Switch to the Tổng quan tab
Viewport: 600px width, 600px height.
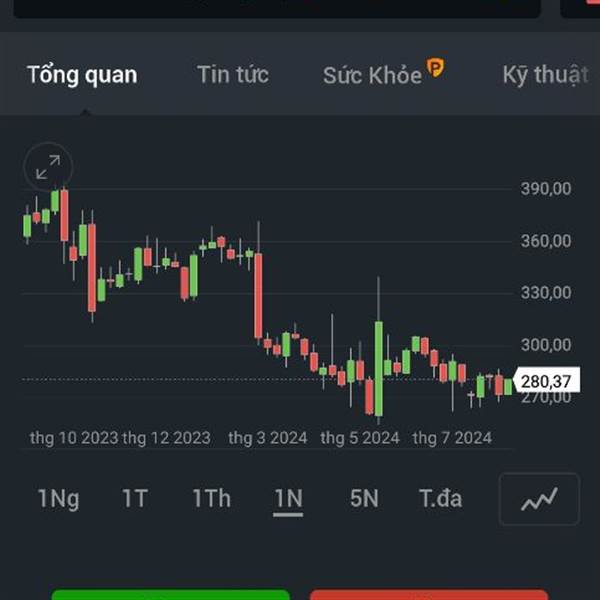[x=82, y=75]
